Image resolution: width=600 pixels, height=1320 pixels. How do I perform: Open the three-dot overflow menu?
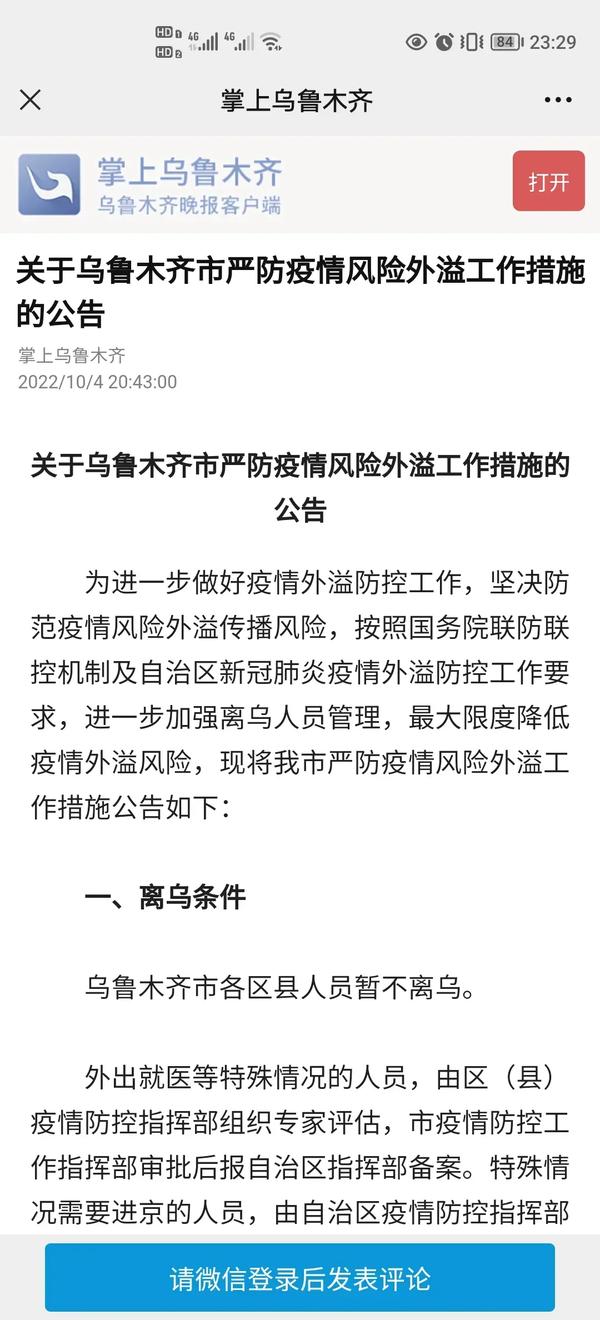pos(558,100)
